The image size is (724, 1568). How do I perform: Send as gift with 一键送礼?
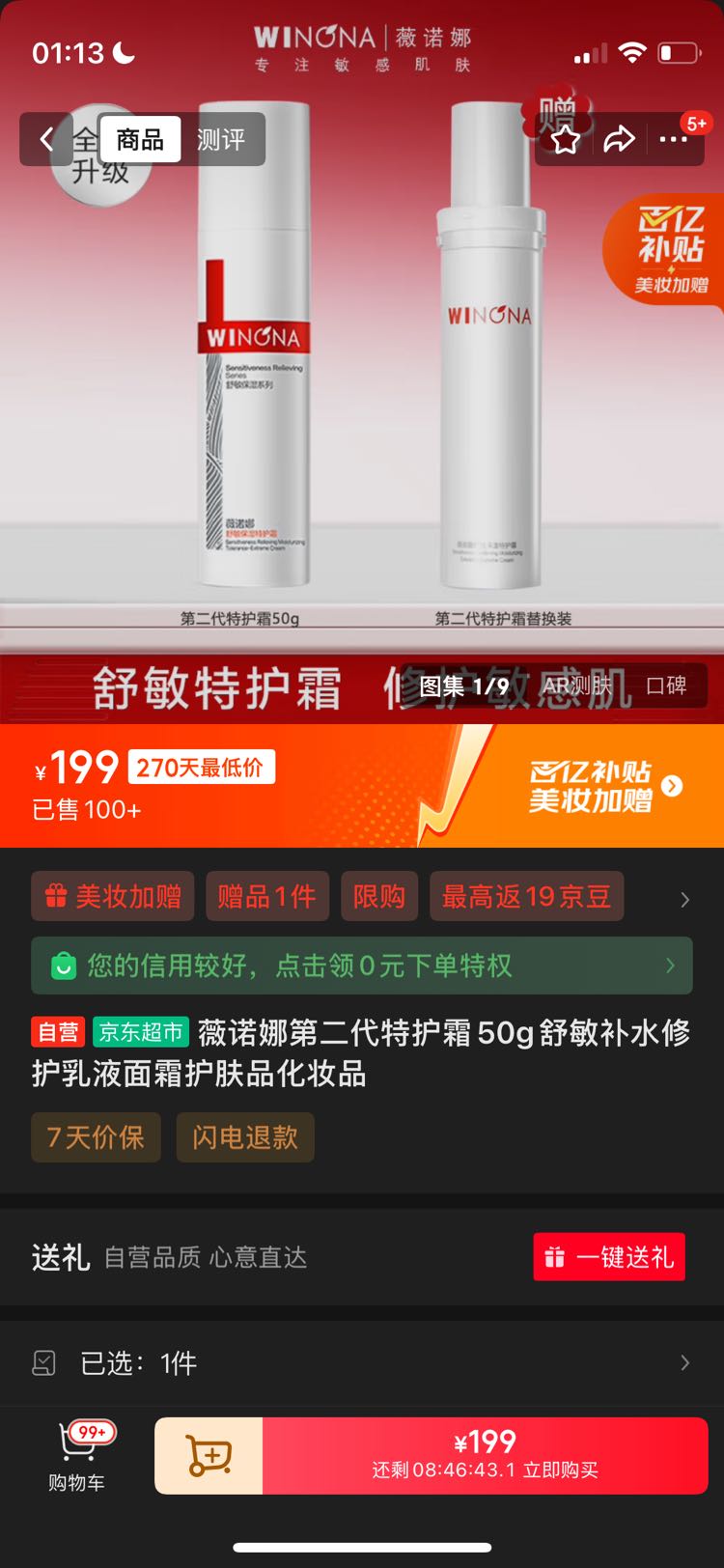pos(609,1257)
